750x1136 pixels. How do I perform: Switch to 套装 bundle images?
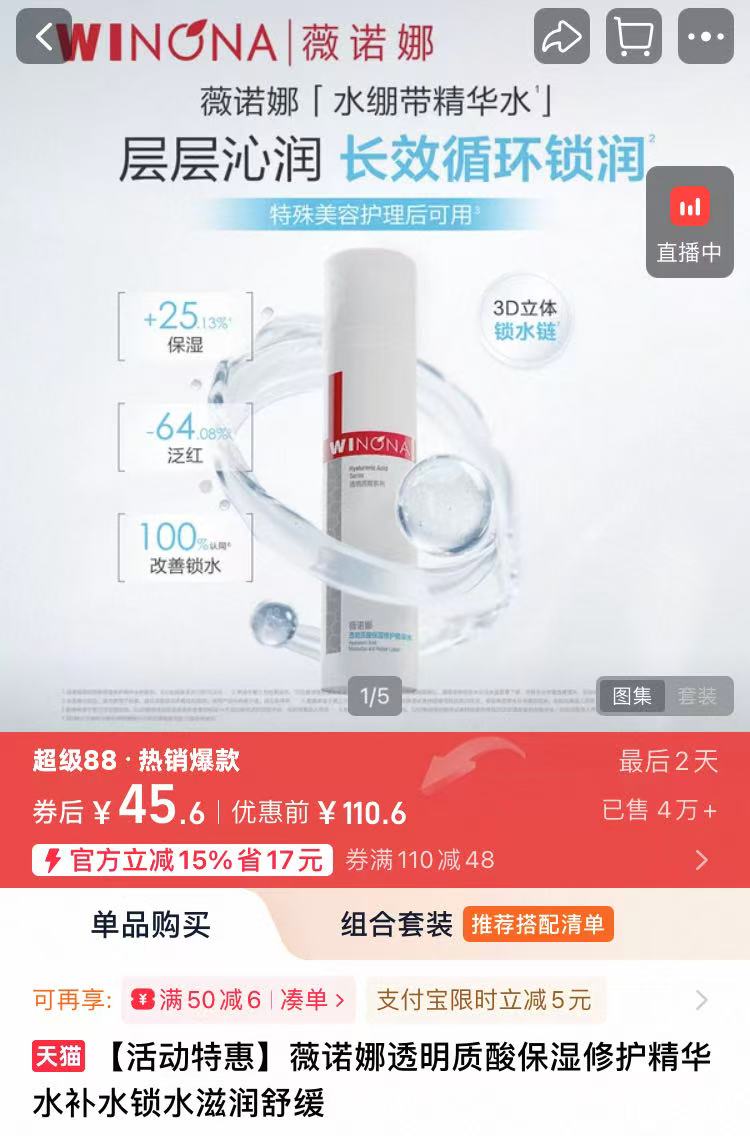click(x=698, y=696)
